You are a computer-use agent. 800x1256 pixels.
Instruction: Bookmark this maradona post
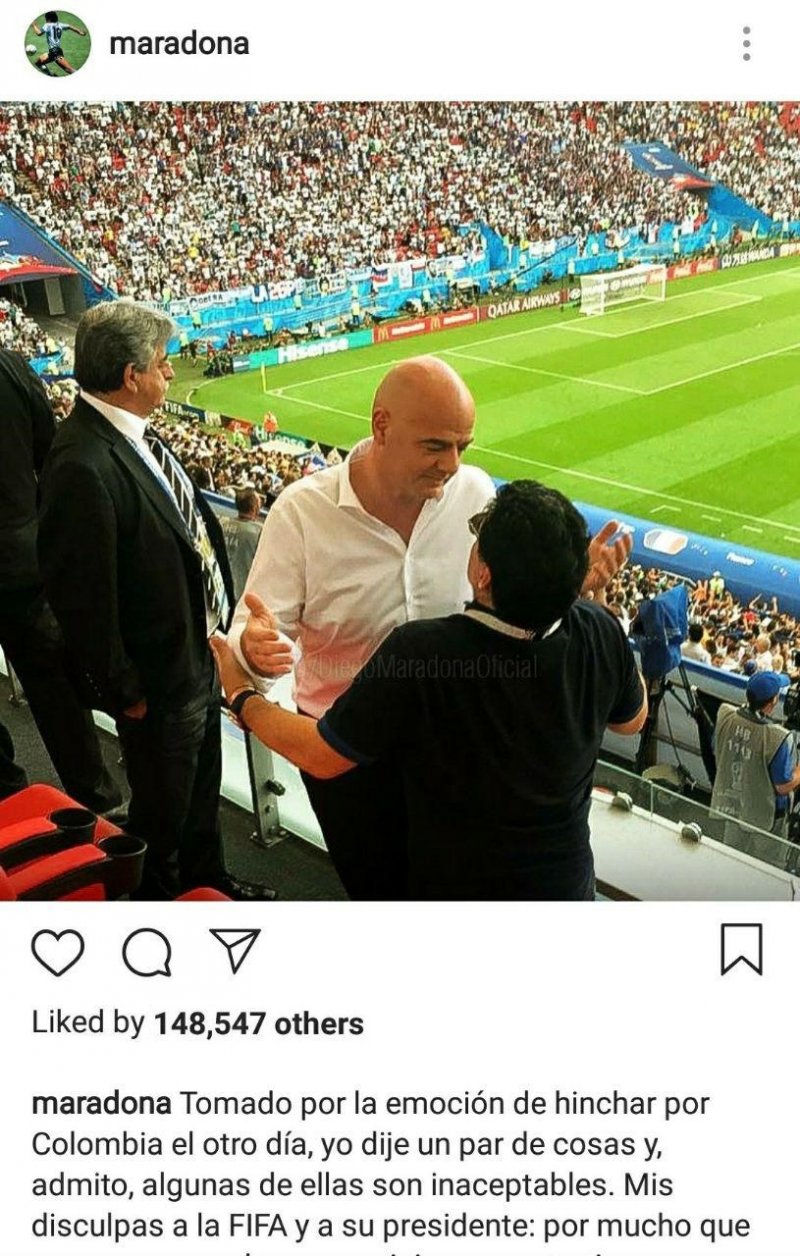coord(741,949)
